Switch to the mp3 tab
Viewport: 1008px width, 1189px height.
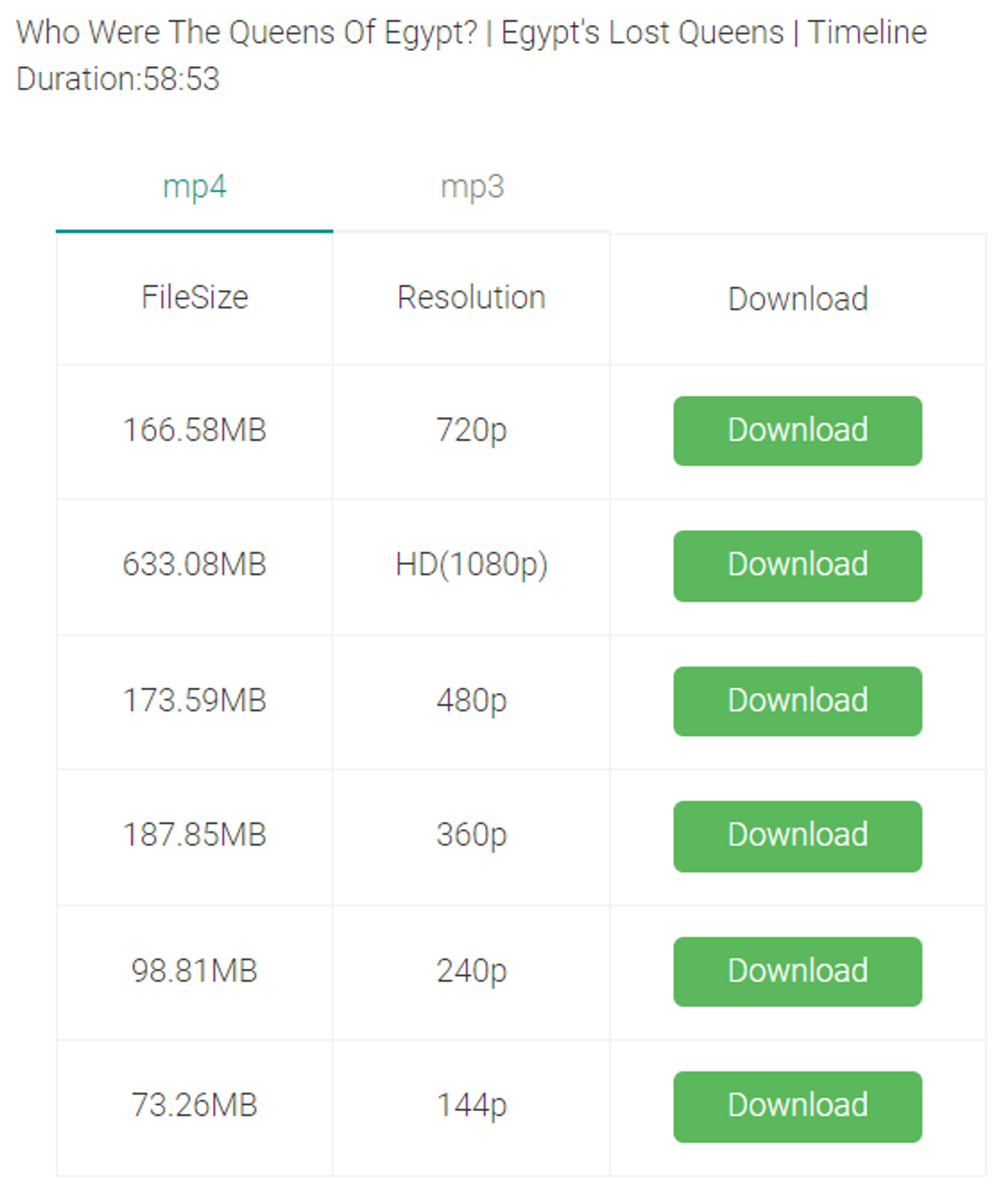tap(473, 187)
